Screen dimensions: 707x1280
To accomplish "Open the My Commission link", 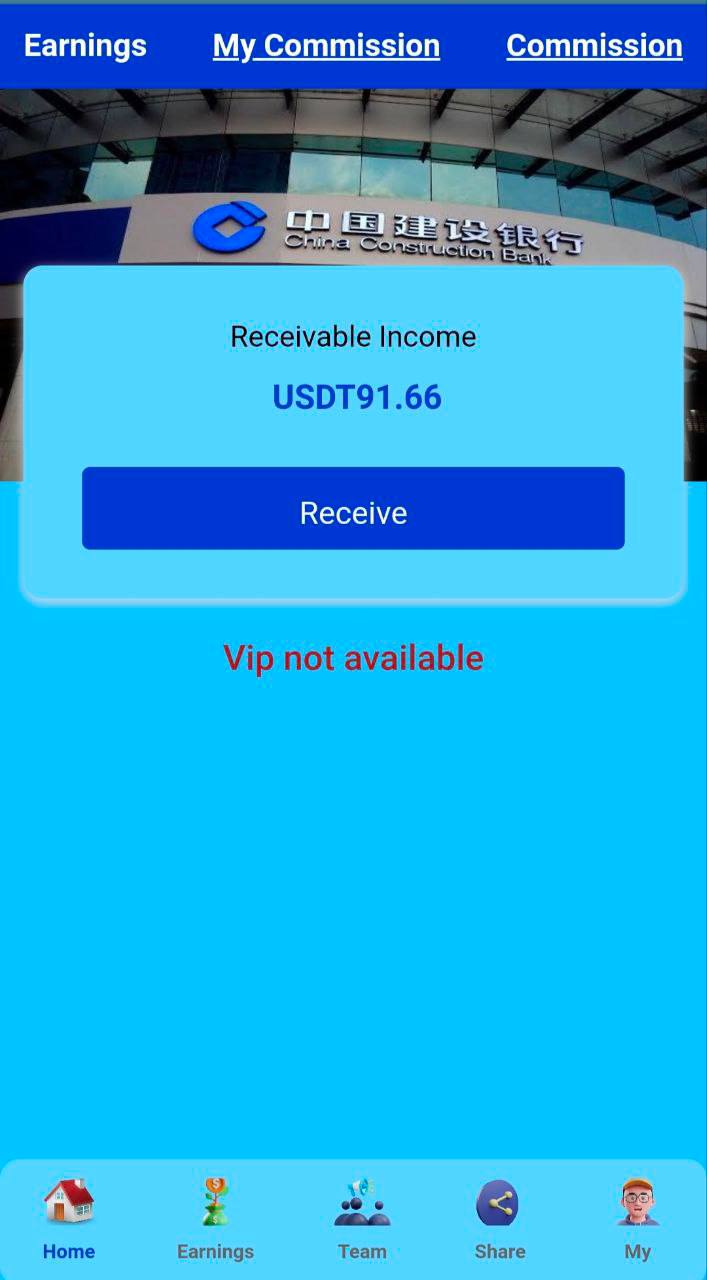I will coord(326,46).
